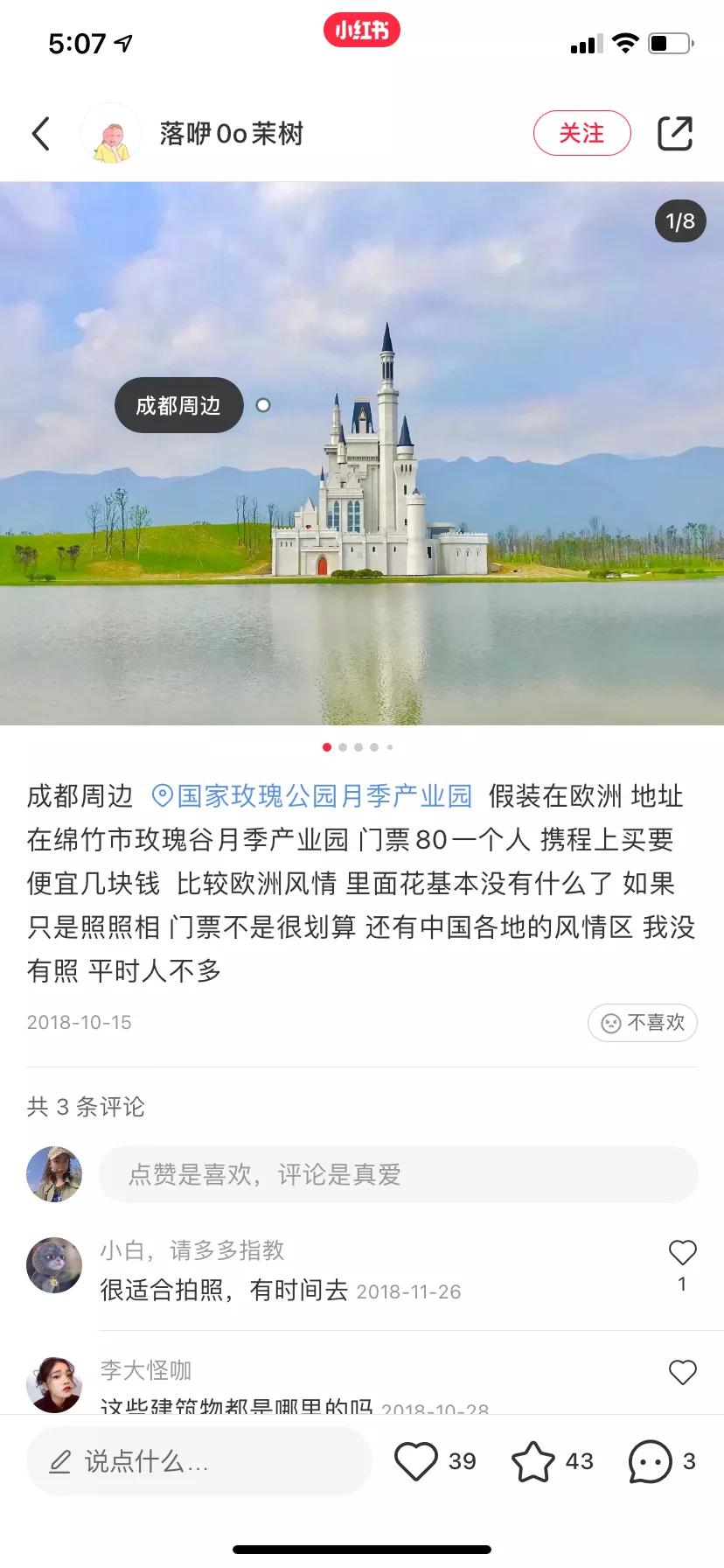
Task: Tap the back arrow to return
Action: pos(39,133)
